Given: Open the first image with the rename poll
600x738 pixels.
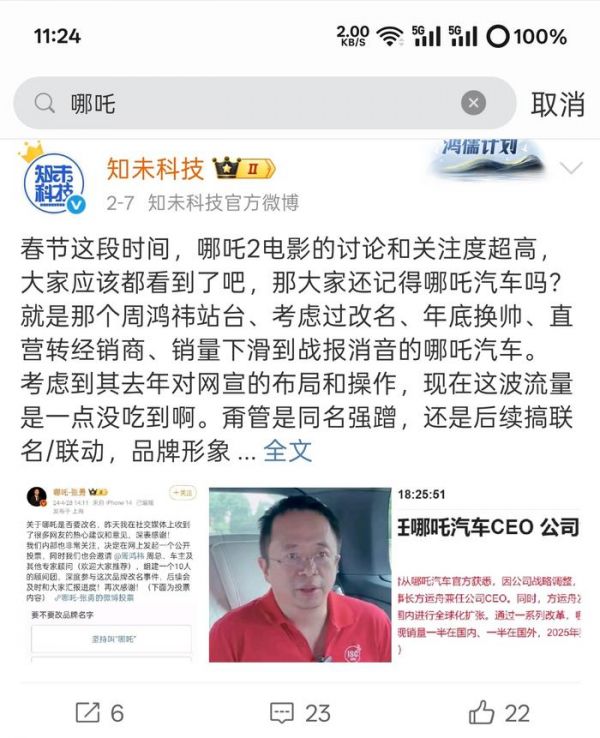Looking at the screenshot, I should point(110,574).
